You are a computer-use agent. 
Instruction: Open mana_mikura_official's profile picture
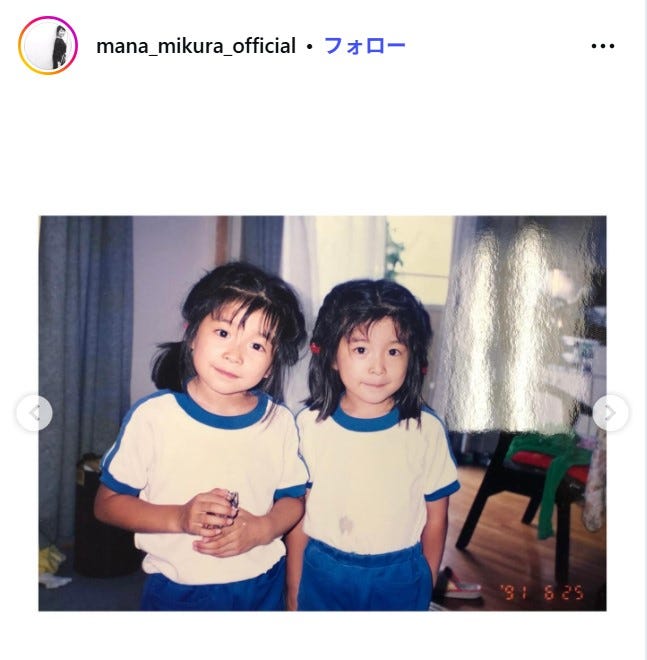coord(47,46)
